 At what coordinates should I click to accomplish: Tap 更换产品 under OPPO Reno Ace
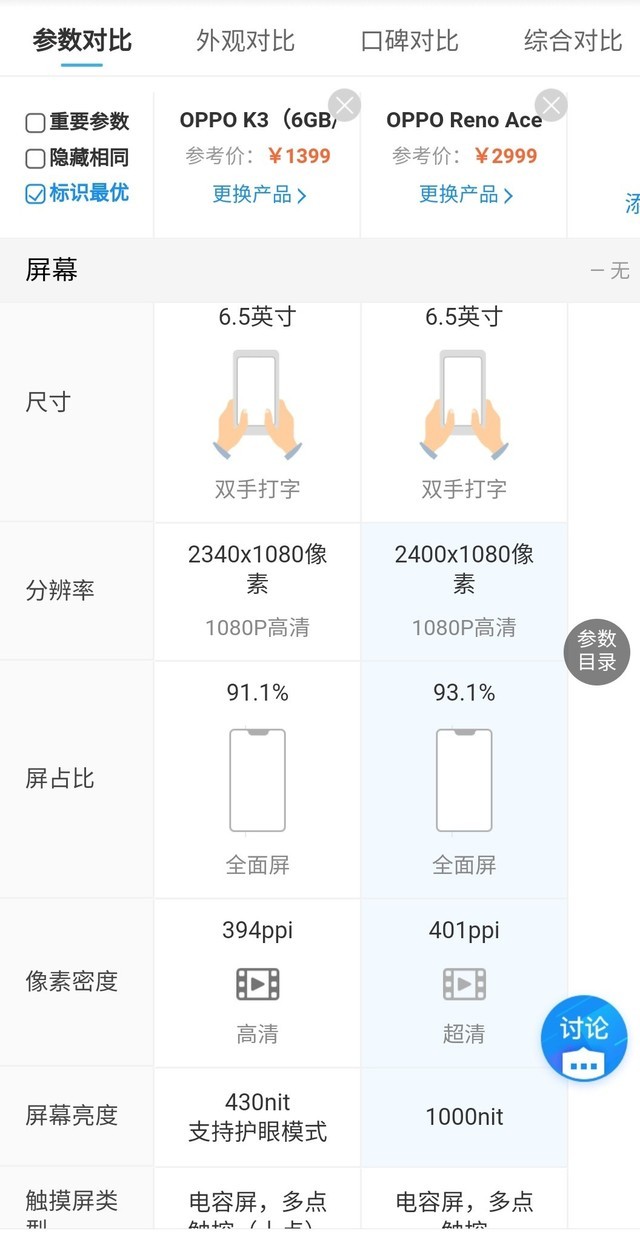coord(465,195)
